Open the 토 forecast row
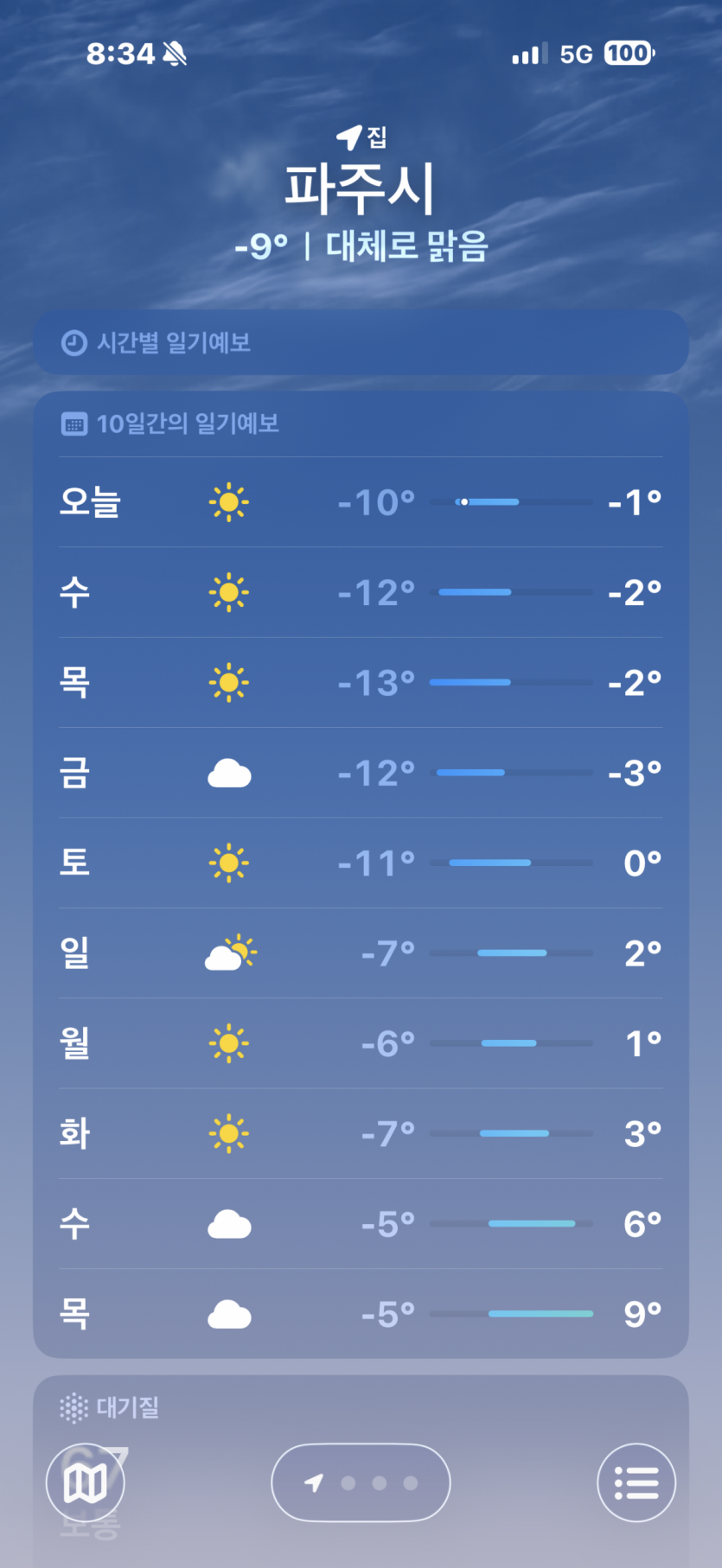The image size is (722, 1568). pyautogui.click(x=361, y=863)
